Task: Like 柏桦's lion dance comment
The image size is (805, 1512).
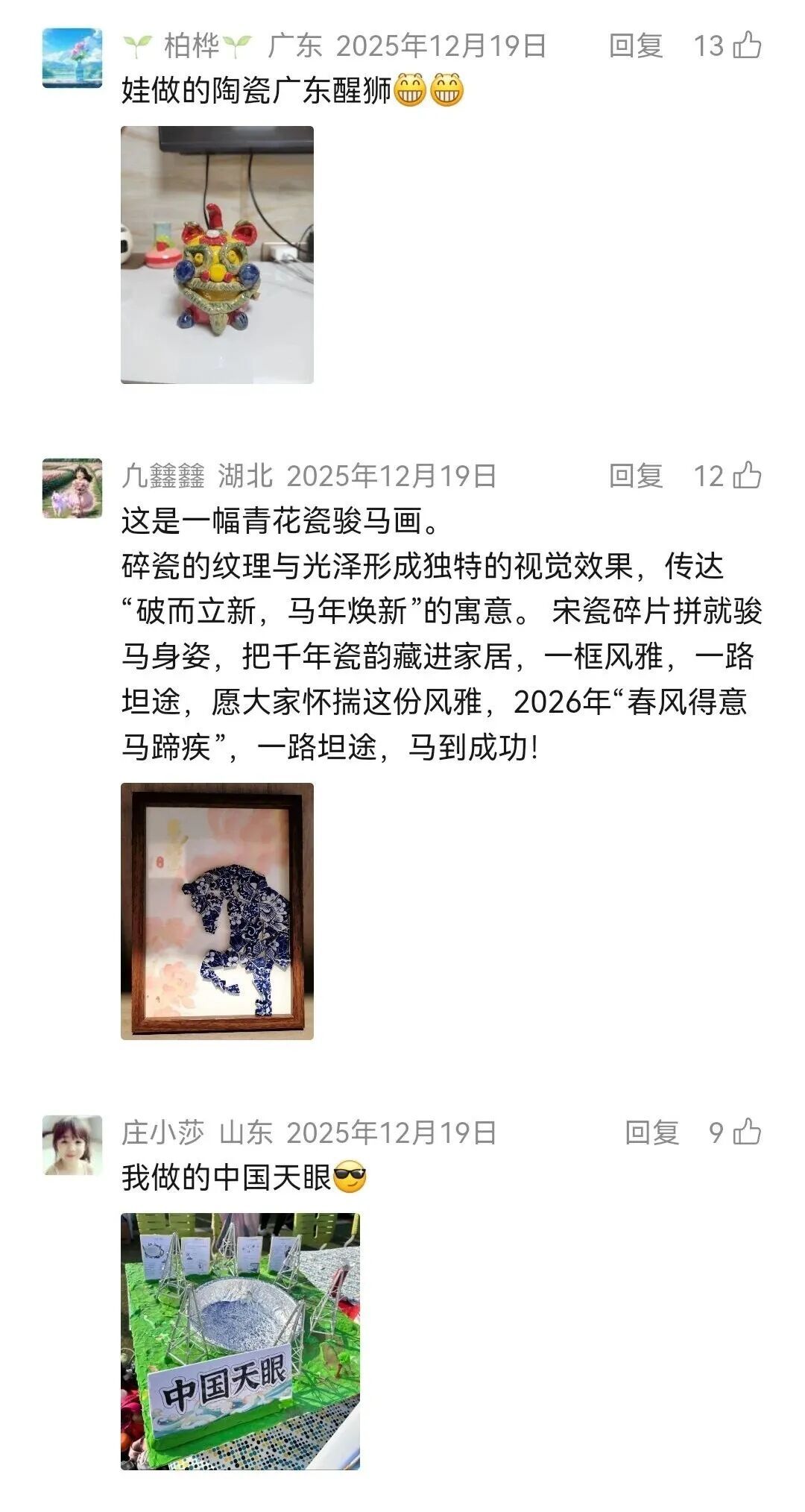Action: 746,46
